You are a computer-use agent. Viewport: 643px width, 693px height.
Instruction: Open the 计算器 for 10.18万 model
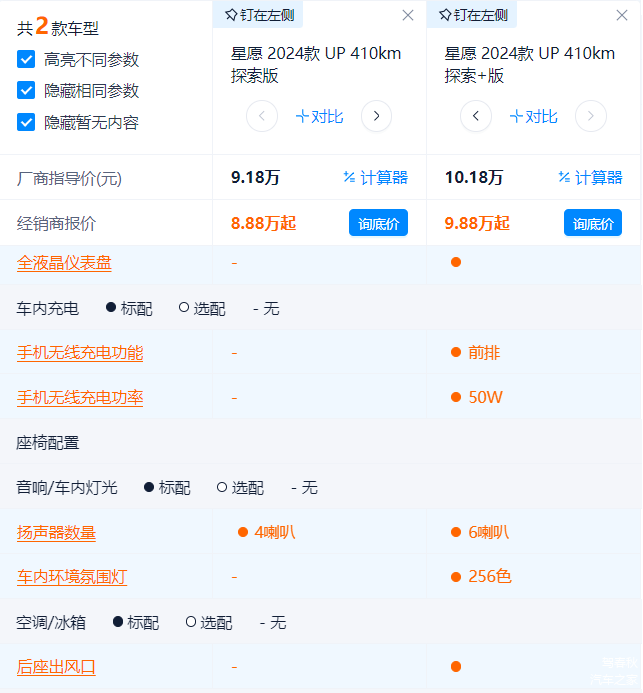590,178
